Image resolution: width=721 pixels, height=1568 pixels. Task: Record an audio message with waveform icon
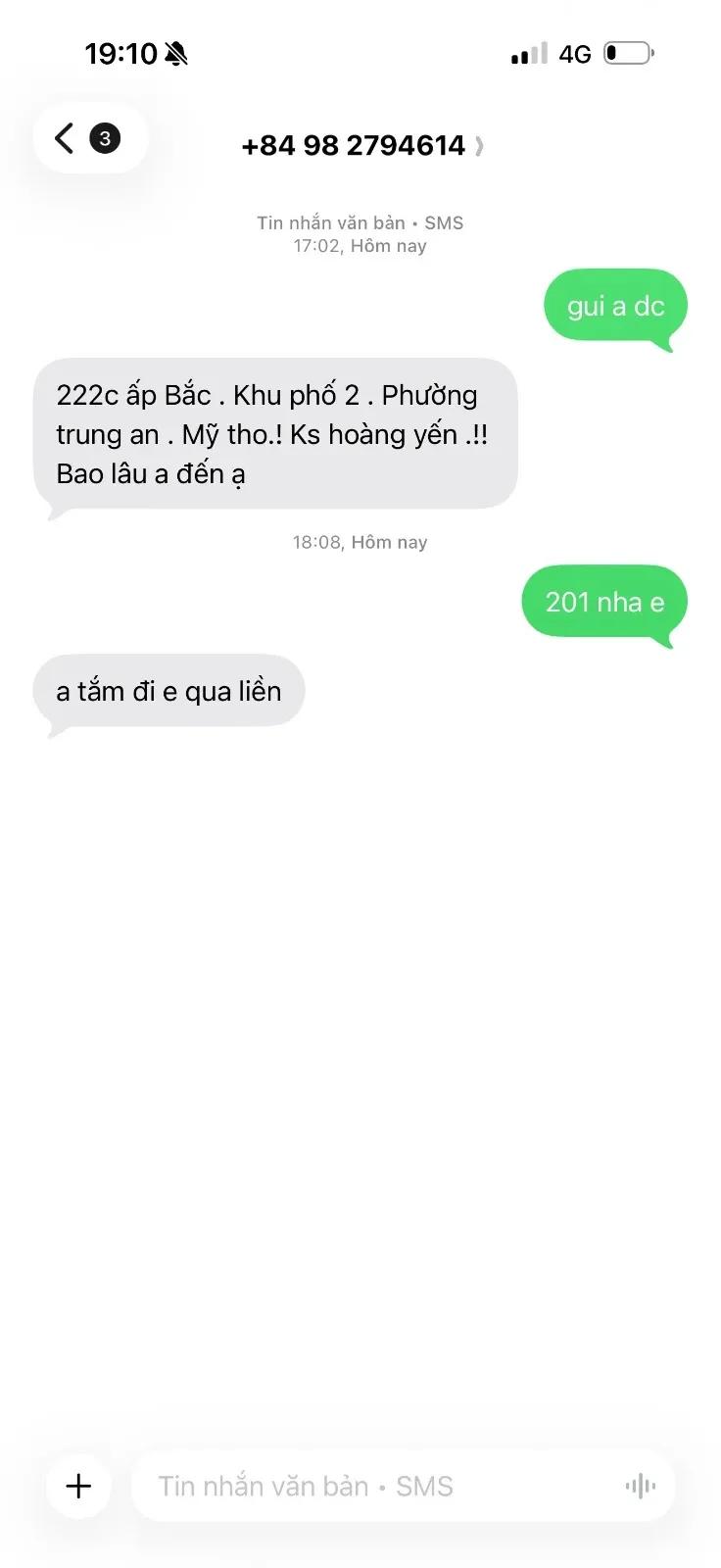pyautogui.click(x=641, y=1487)
